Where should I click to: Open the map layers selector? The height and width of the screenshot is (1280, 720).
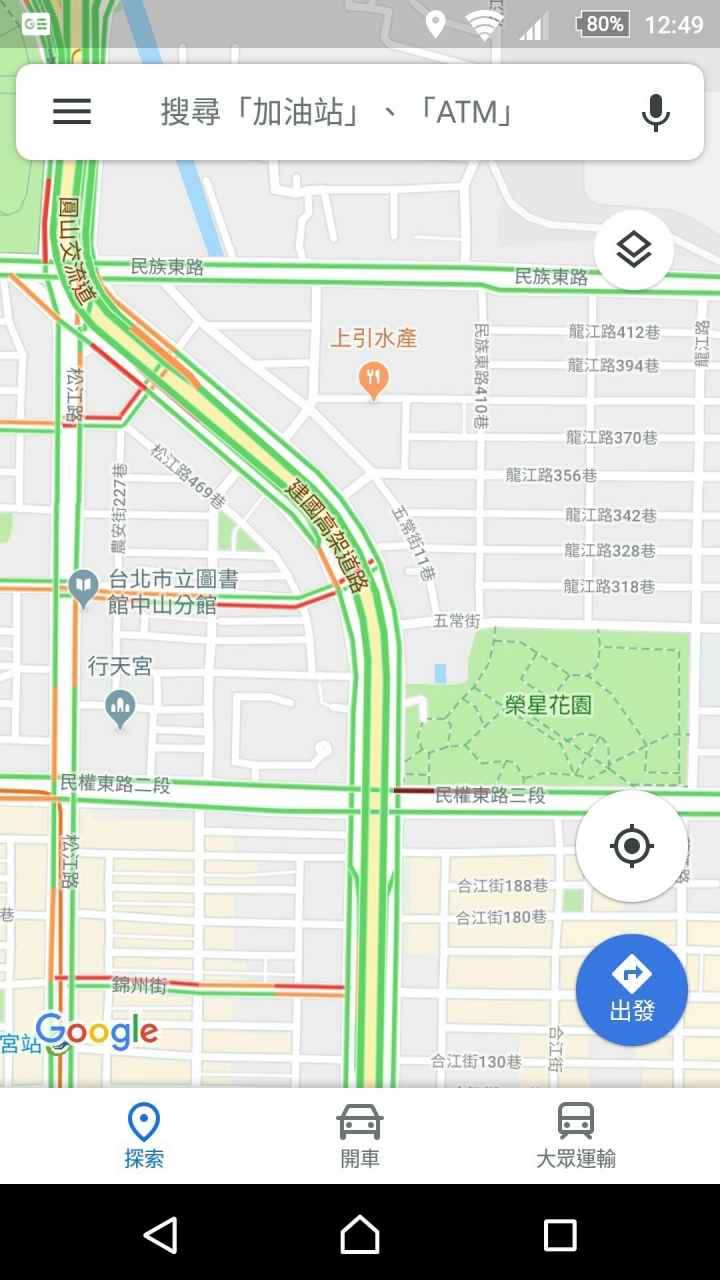pyautogui.click(x=634, y=250)
